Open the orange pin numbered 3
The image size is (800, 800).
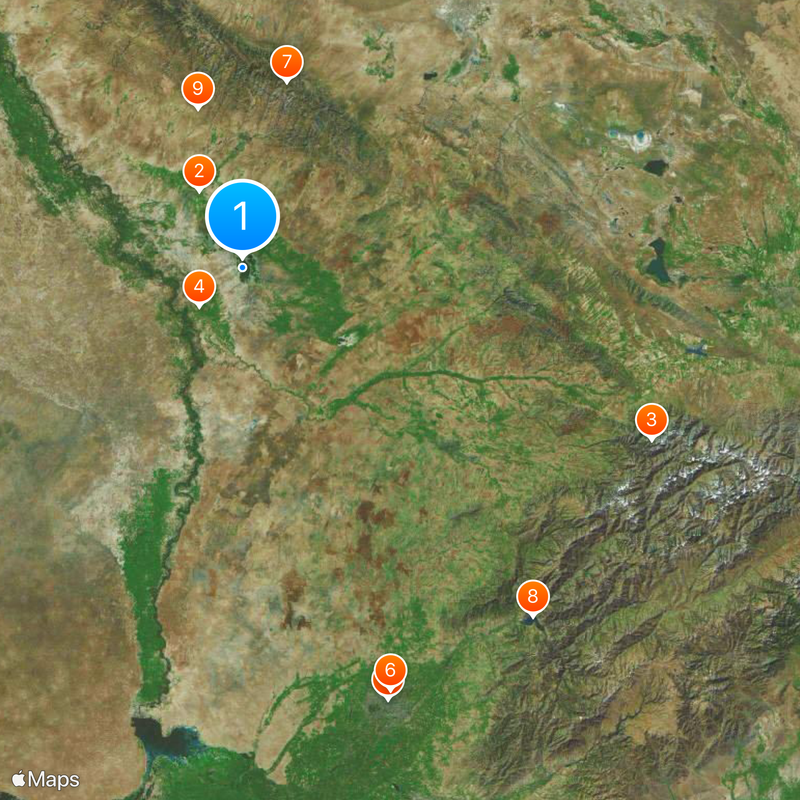coord(651,420)
